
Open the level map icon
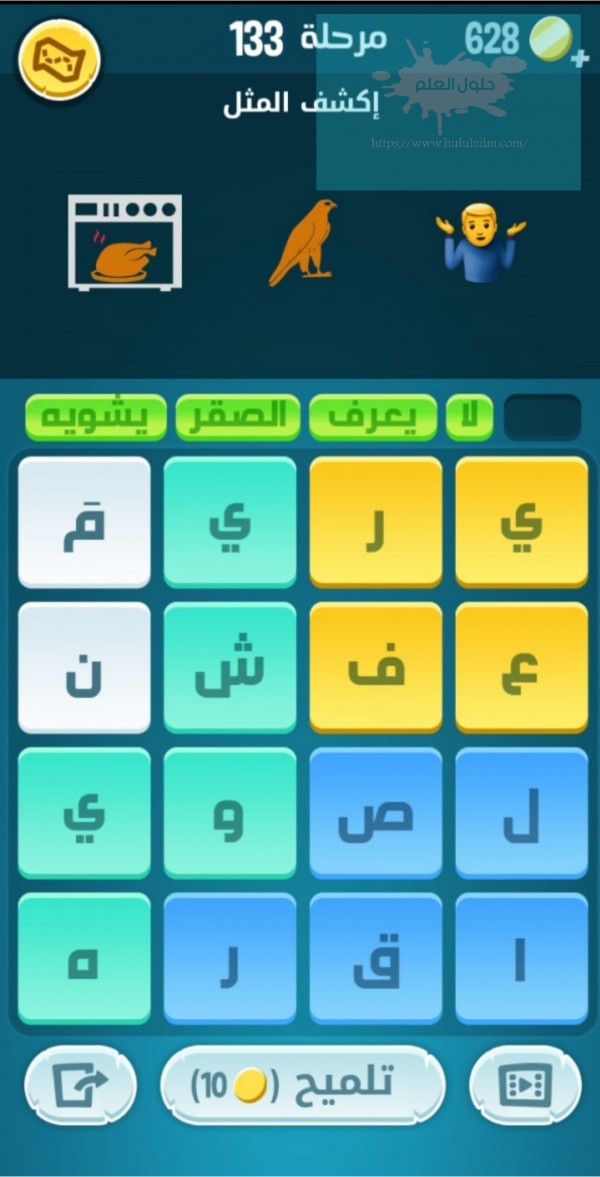(x=58, y=59)
